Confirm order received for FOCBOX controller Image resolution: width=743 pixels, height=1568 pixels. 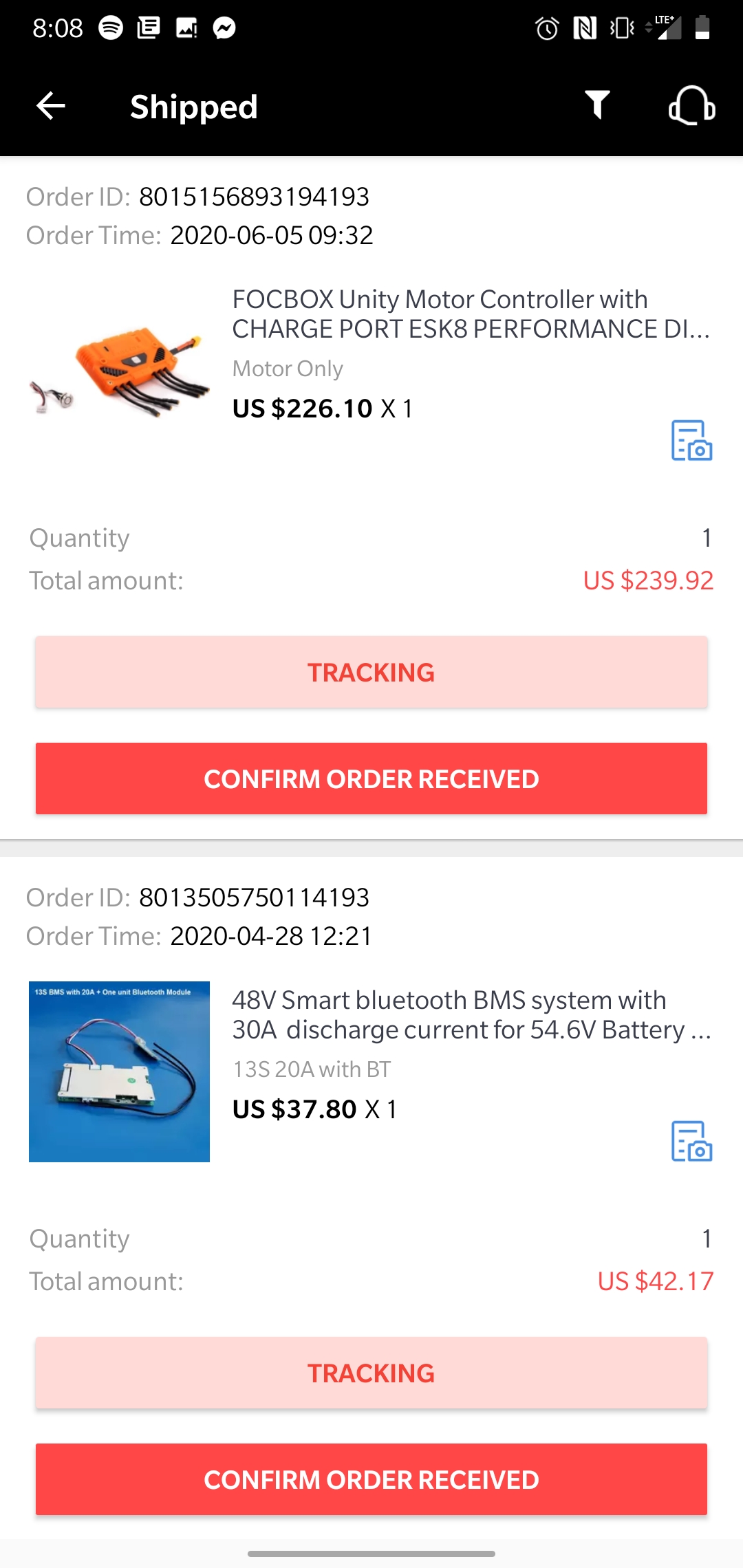(x=371, y=778)
